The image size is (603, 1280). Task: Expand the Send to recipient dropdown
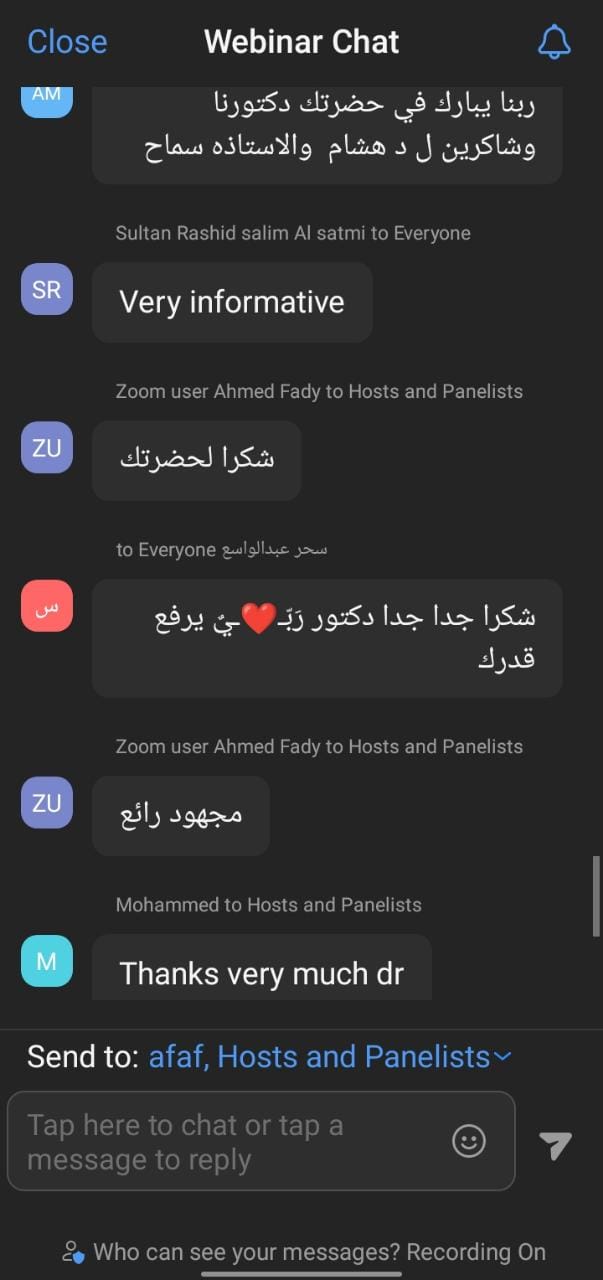pos(330,1057)
